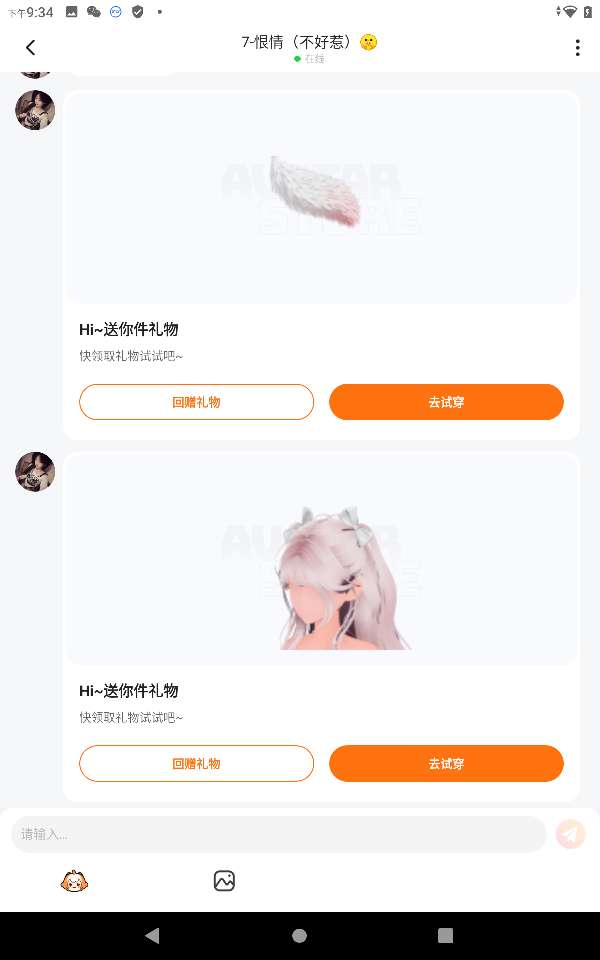
Task: Focus the 请输入 message field
Action: click(278, 834)
